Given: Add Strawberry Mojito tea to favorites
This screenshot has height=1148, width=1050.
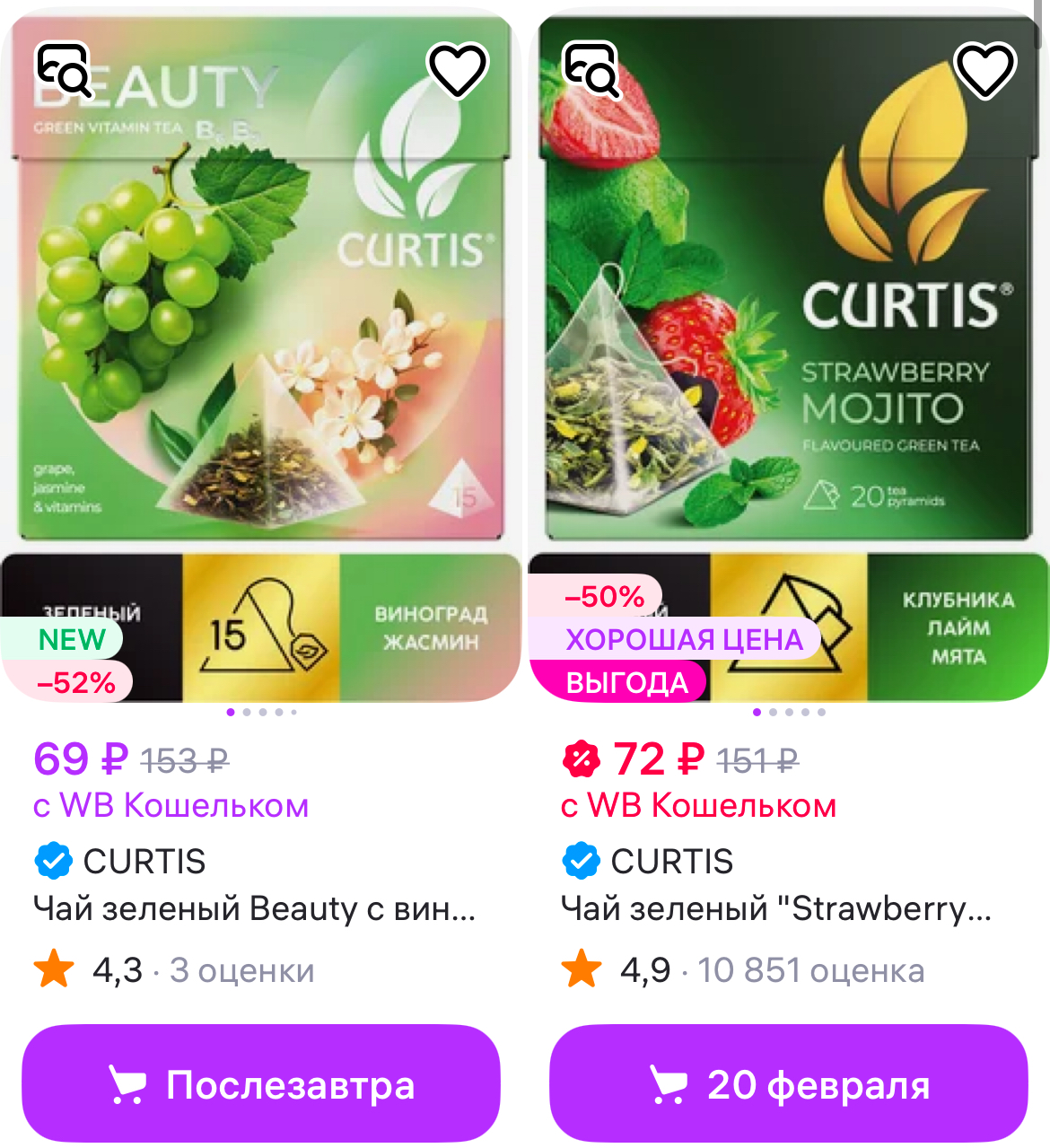Looking at the screenshot, I should tap(984, 70).
